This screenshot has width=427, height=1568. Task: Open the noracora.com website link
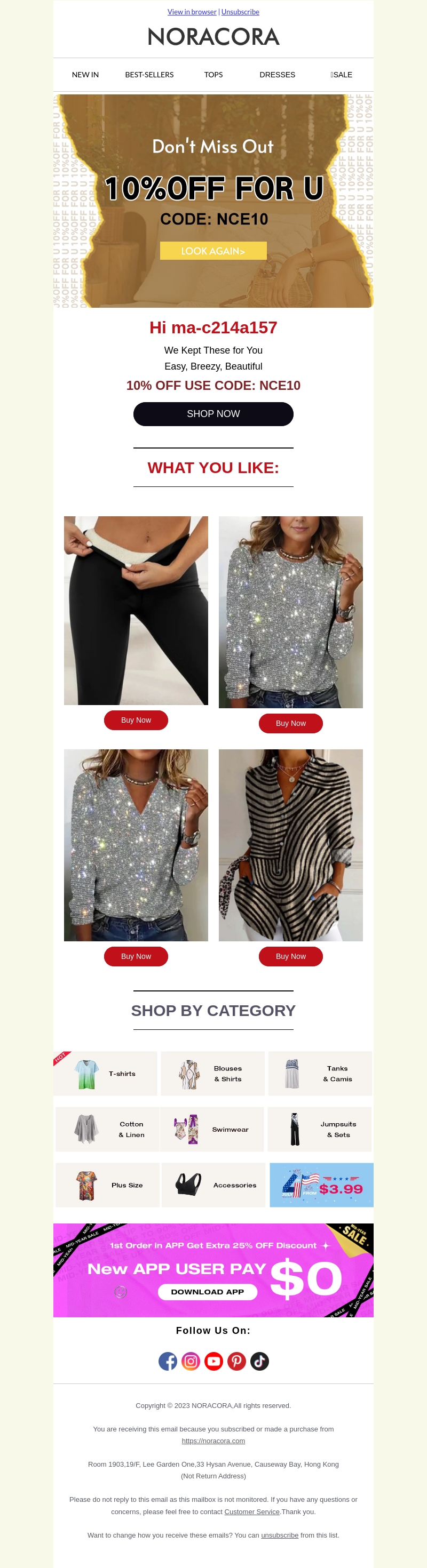pos(213,1441)
